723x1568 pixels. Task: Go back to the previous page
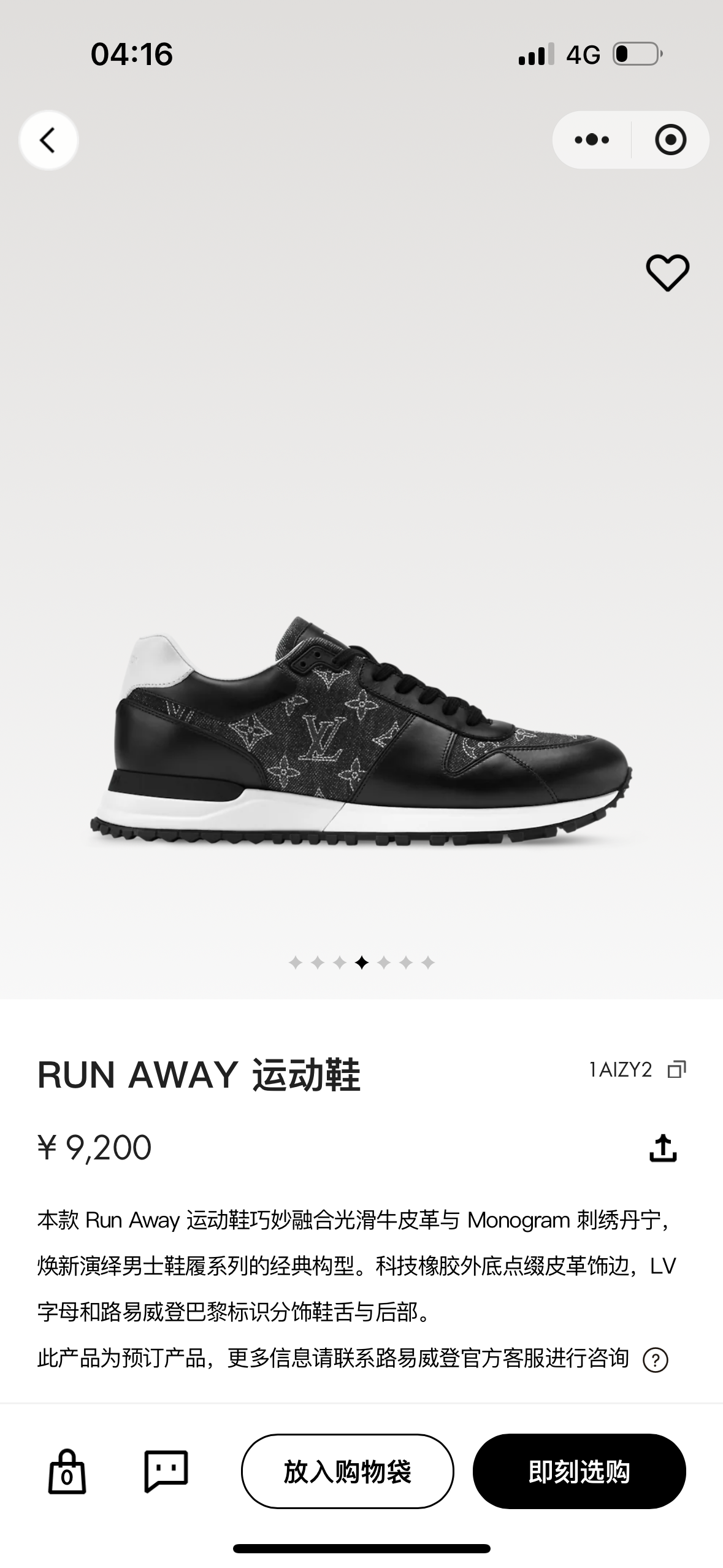coord(48,140)
